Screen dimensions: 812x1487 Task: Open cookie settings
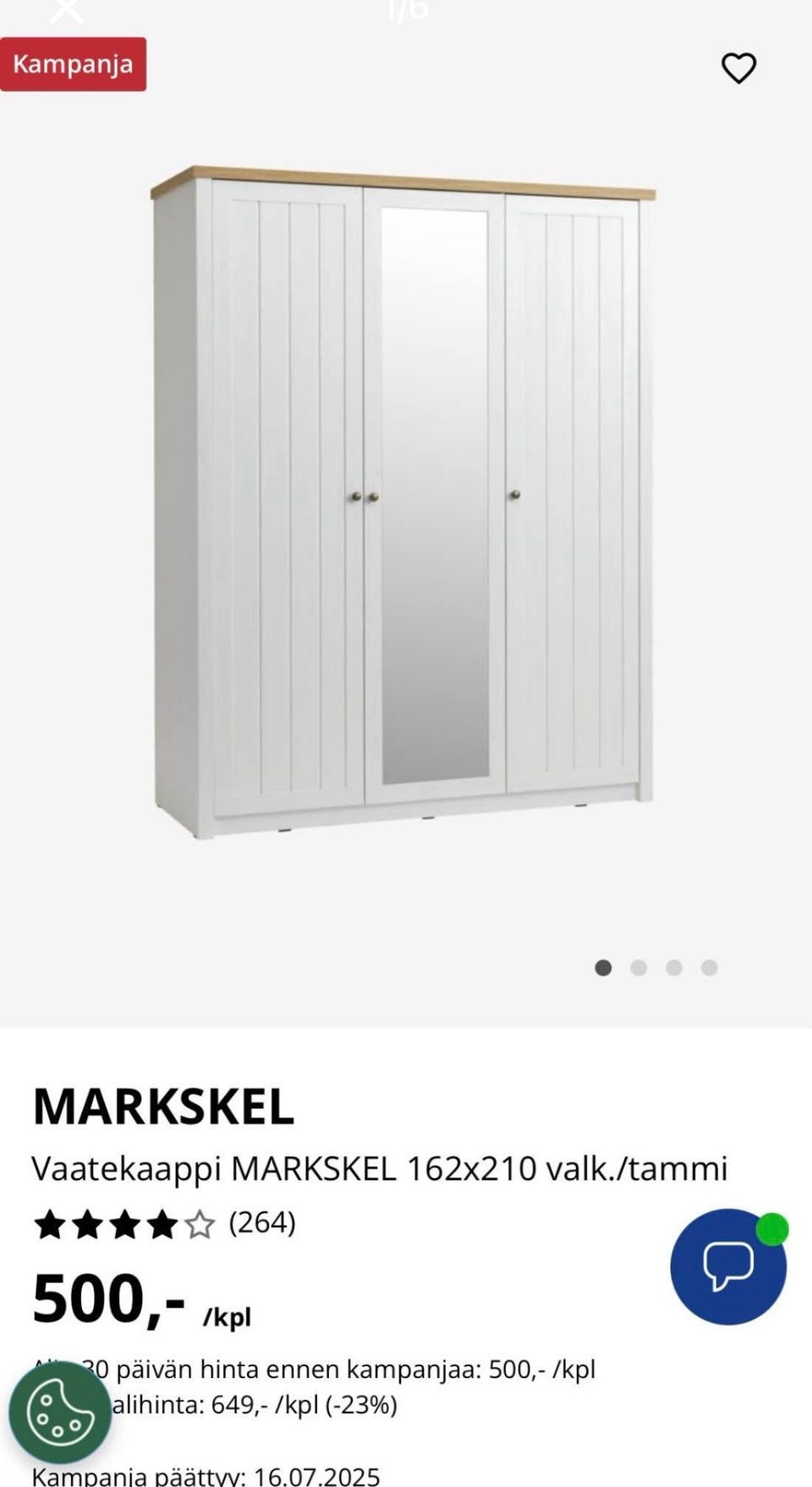[59, 1413]
